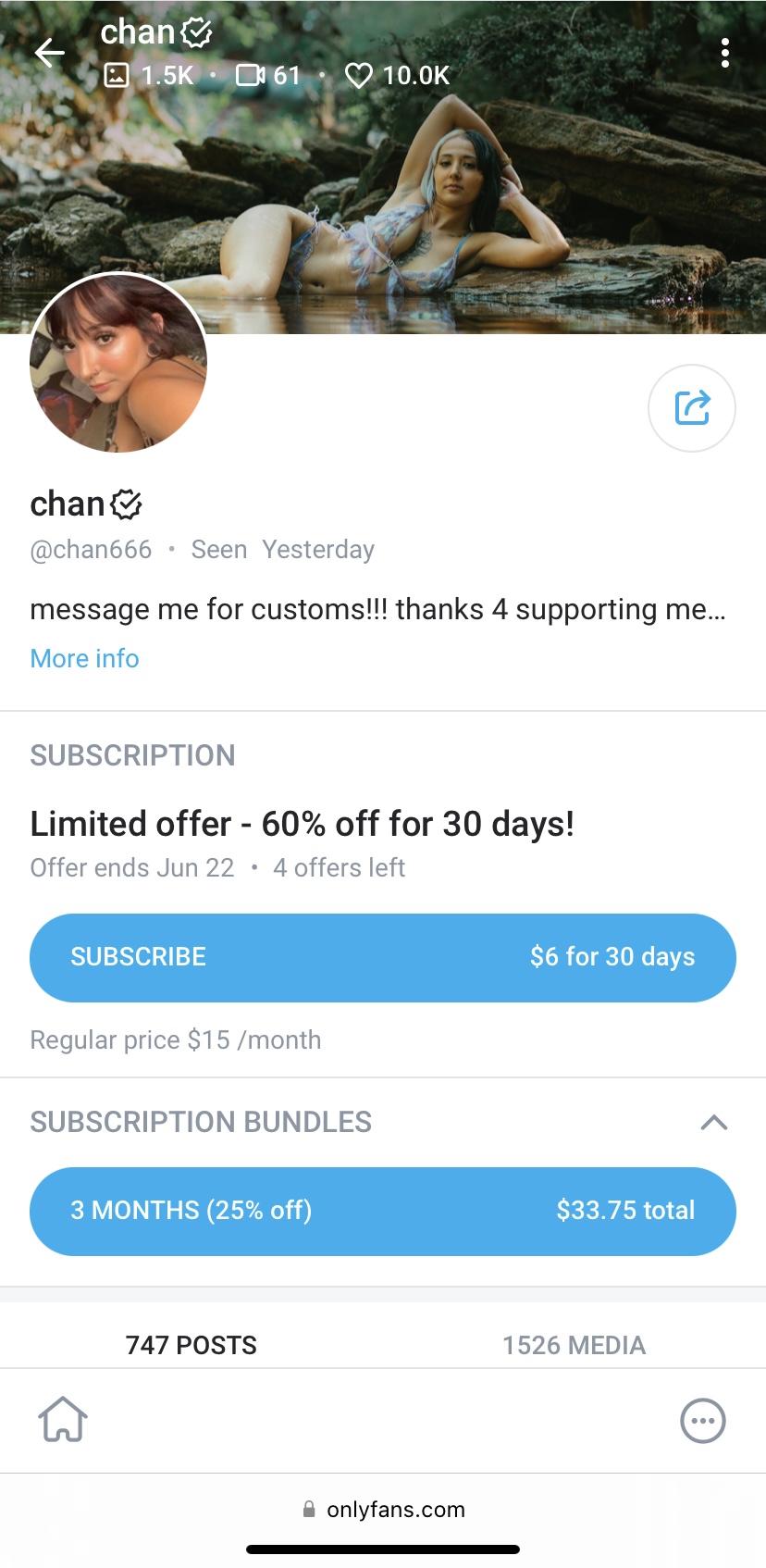Switch to the 1526 Media tab

coord(574,1344)
